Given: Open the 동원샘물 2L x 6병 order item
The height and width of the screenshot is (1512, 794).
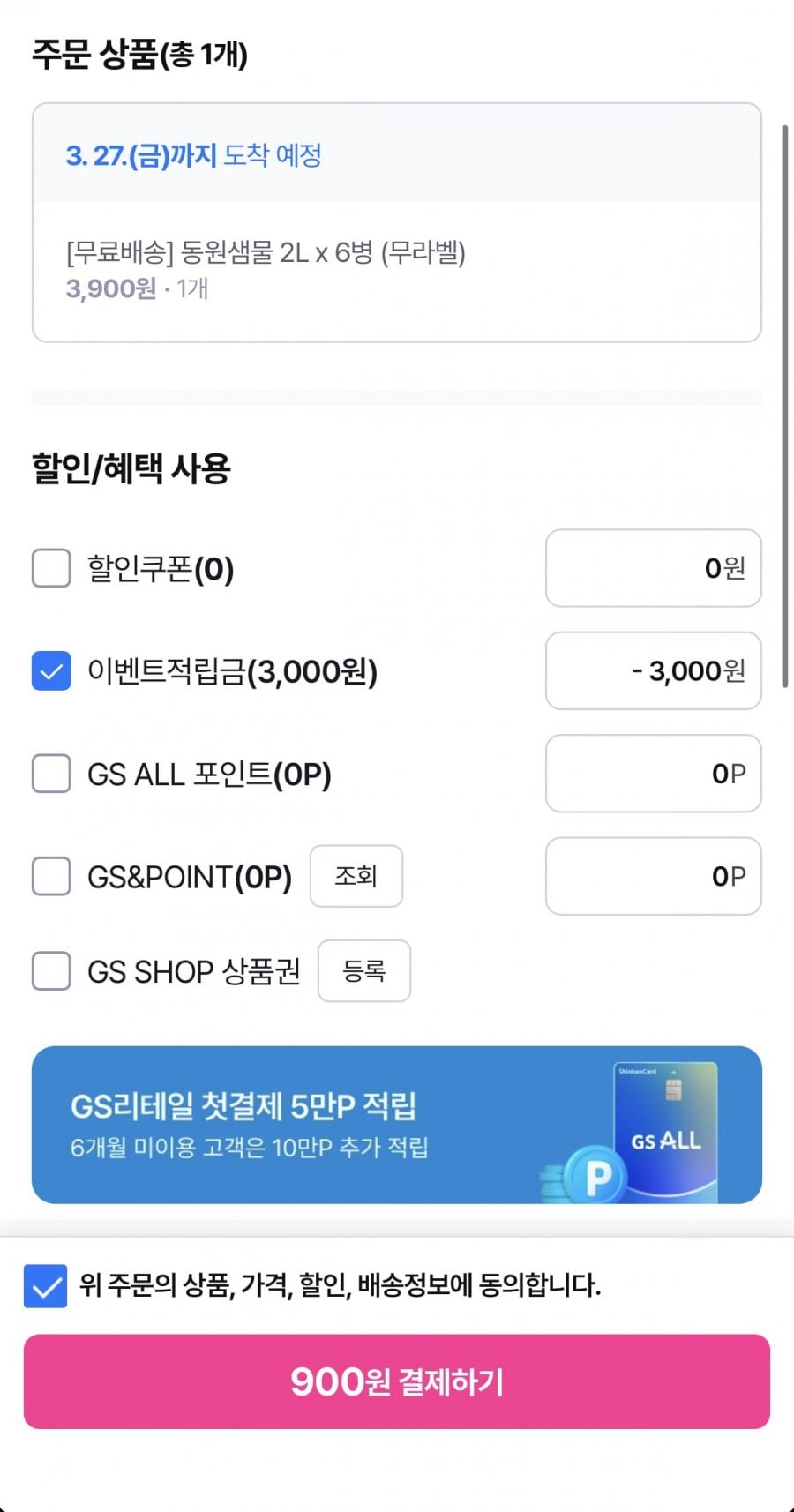Looking at the screenshot, I should (x=396, y=269).
